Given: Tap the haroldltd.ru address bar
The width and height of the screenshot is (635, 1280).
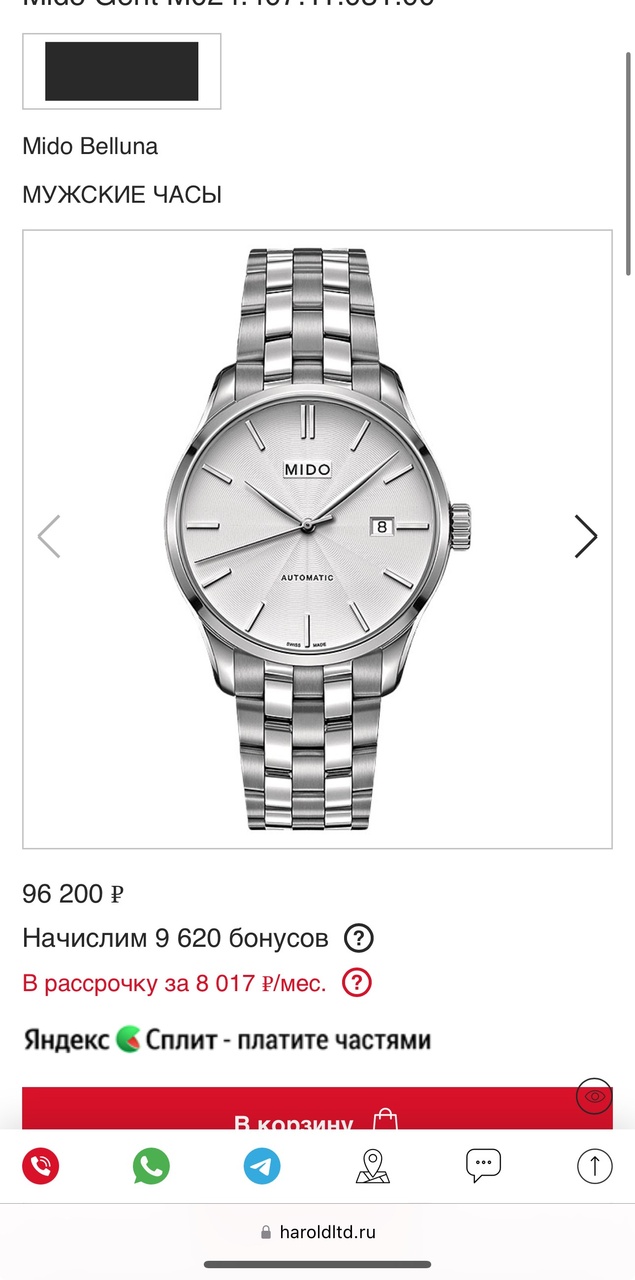Looking at the screenshot, I should pyautogui.click(x=317, y=1232).
